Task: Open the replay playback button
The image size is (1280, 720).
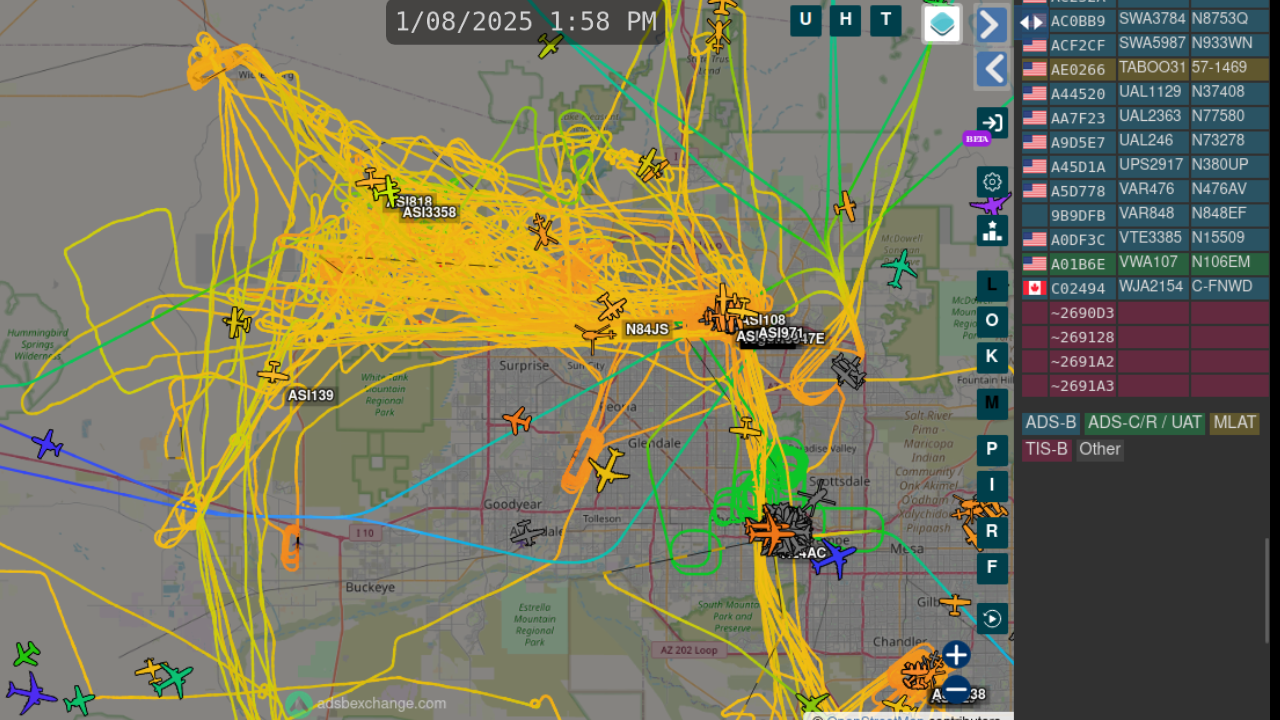Action: pos(992,619)
